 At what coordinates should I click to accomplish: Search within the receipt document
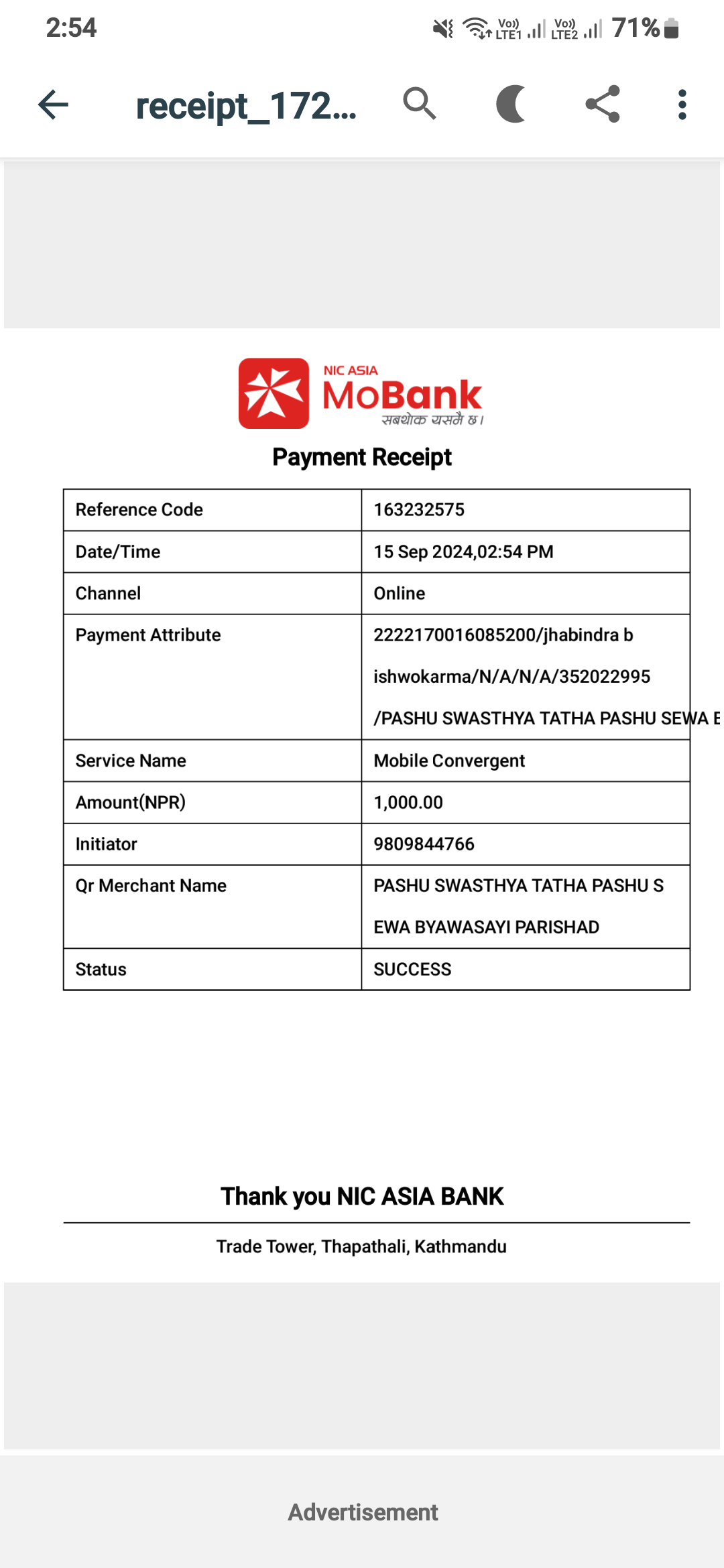tap(420, 104)
